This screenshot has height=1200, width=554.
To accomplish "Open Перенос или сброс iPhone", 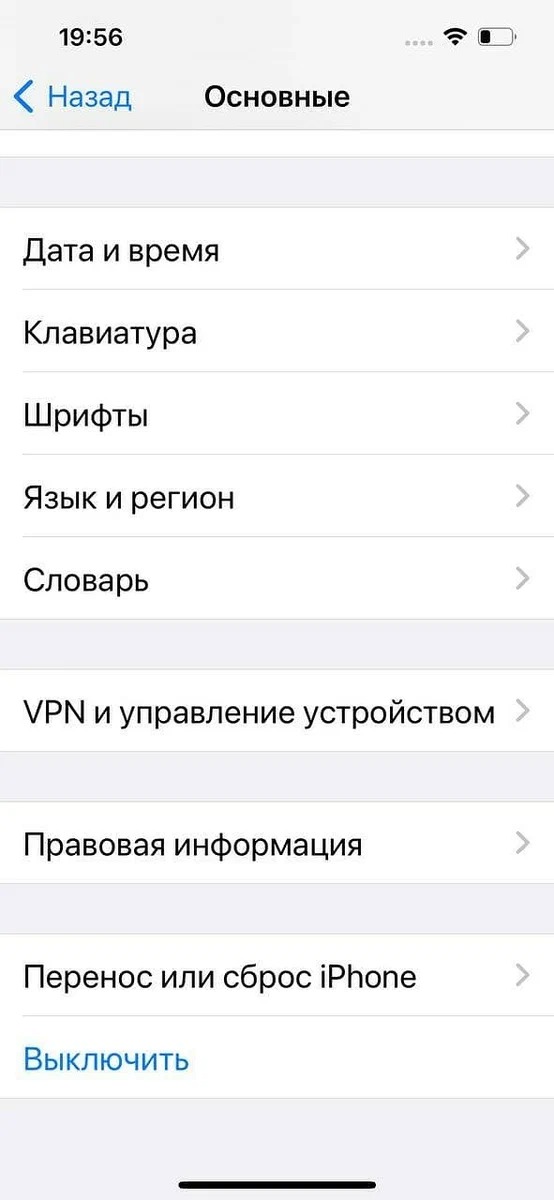I will coord(277,975).
